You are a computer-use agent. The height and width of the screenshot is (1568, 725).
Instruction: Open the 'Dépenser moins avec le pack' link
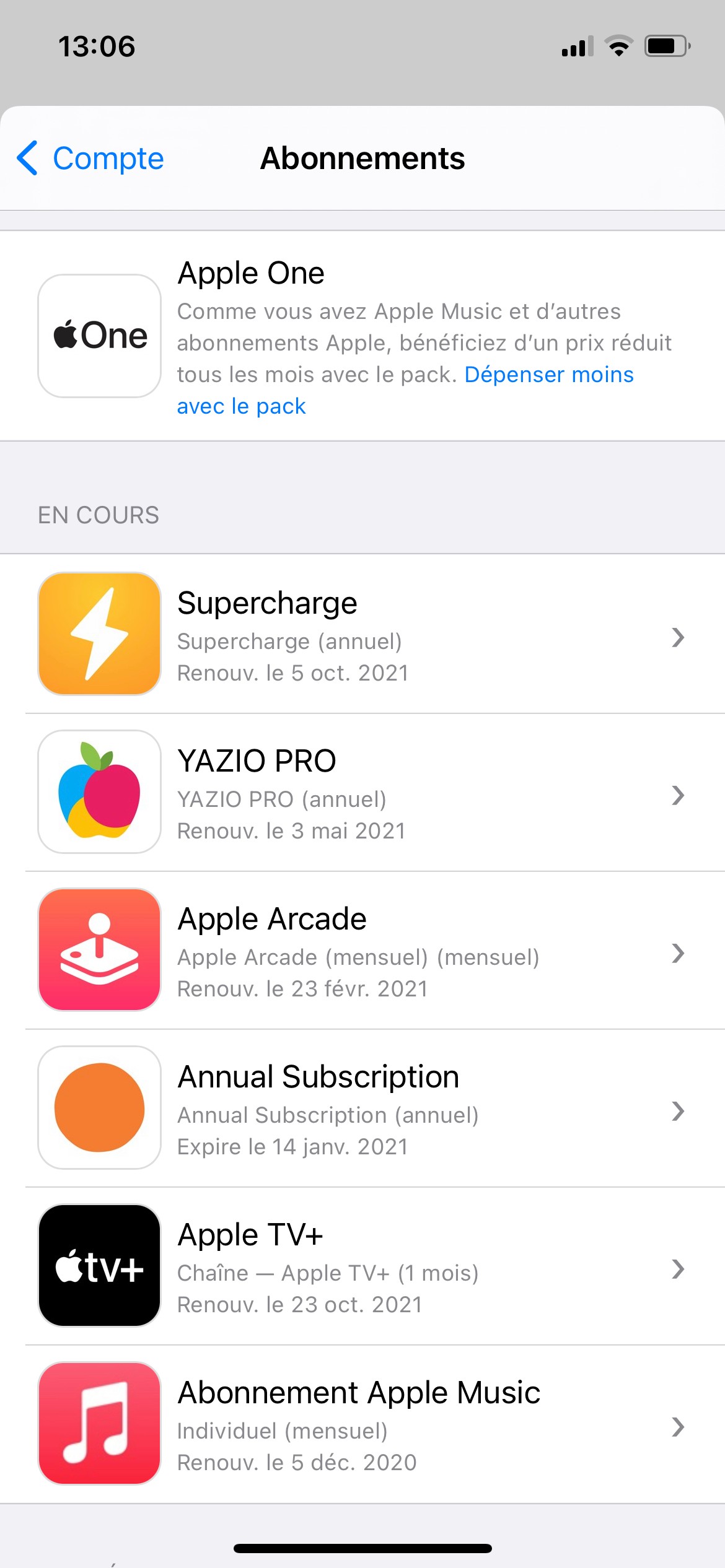point(548,375)
